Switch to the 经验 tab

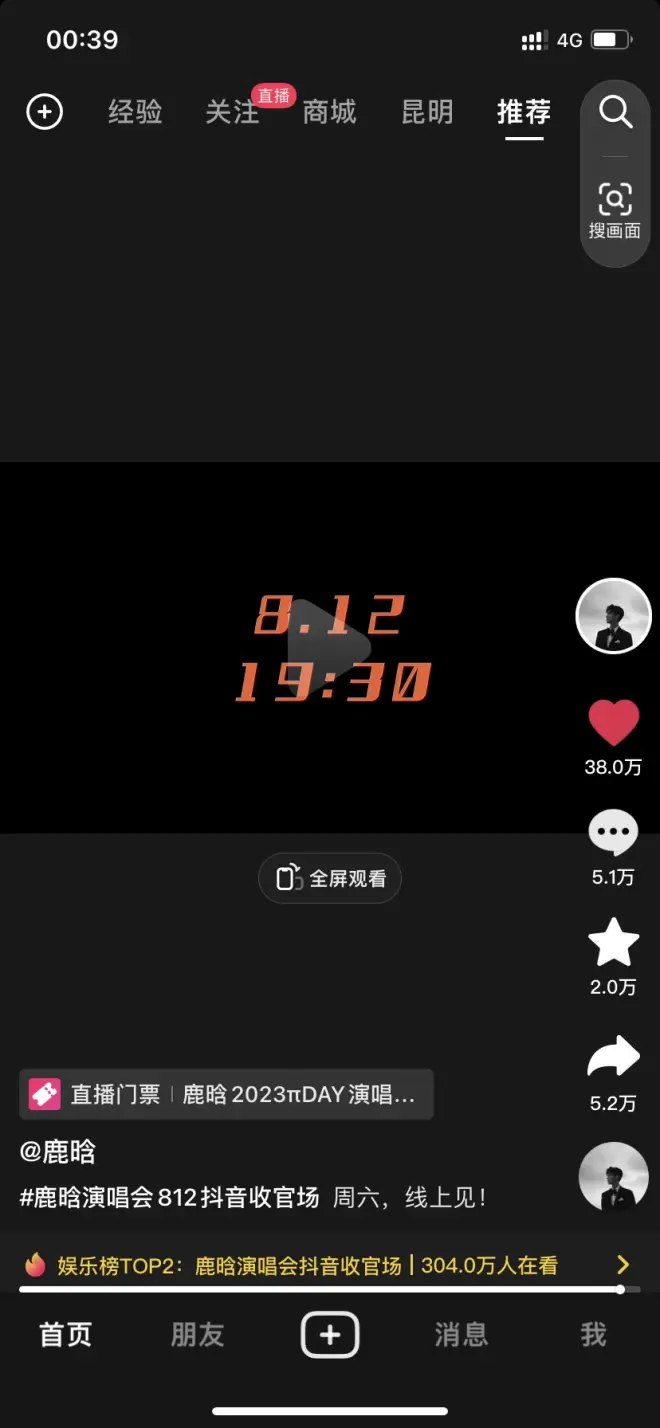tap(135, 111)
